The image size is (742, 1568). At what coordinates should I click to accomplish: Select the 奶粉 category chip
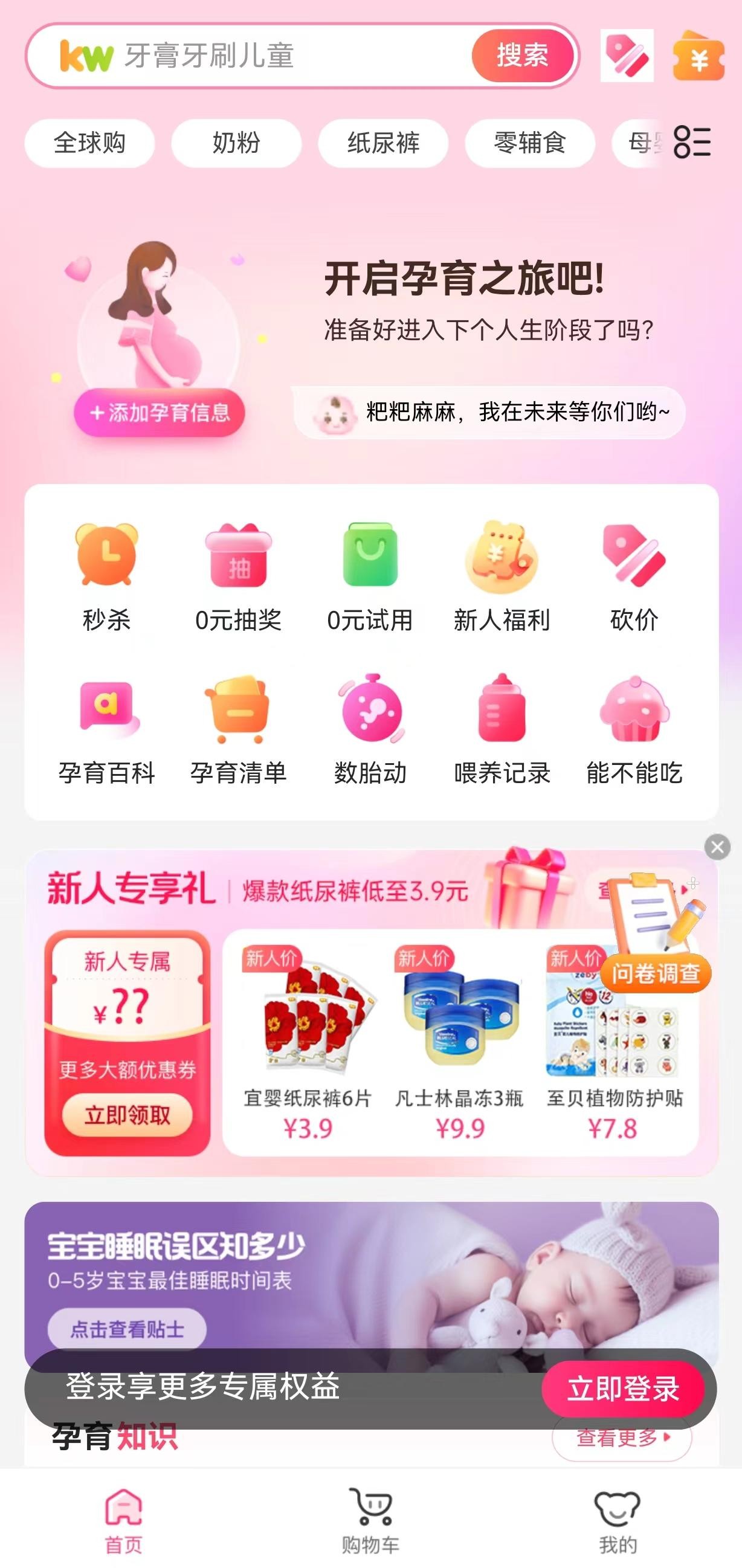236,143
